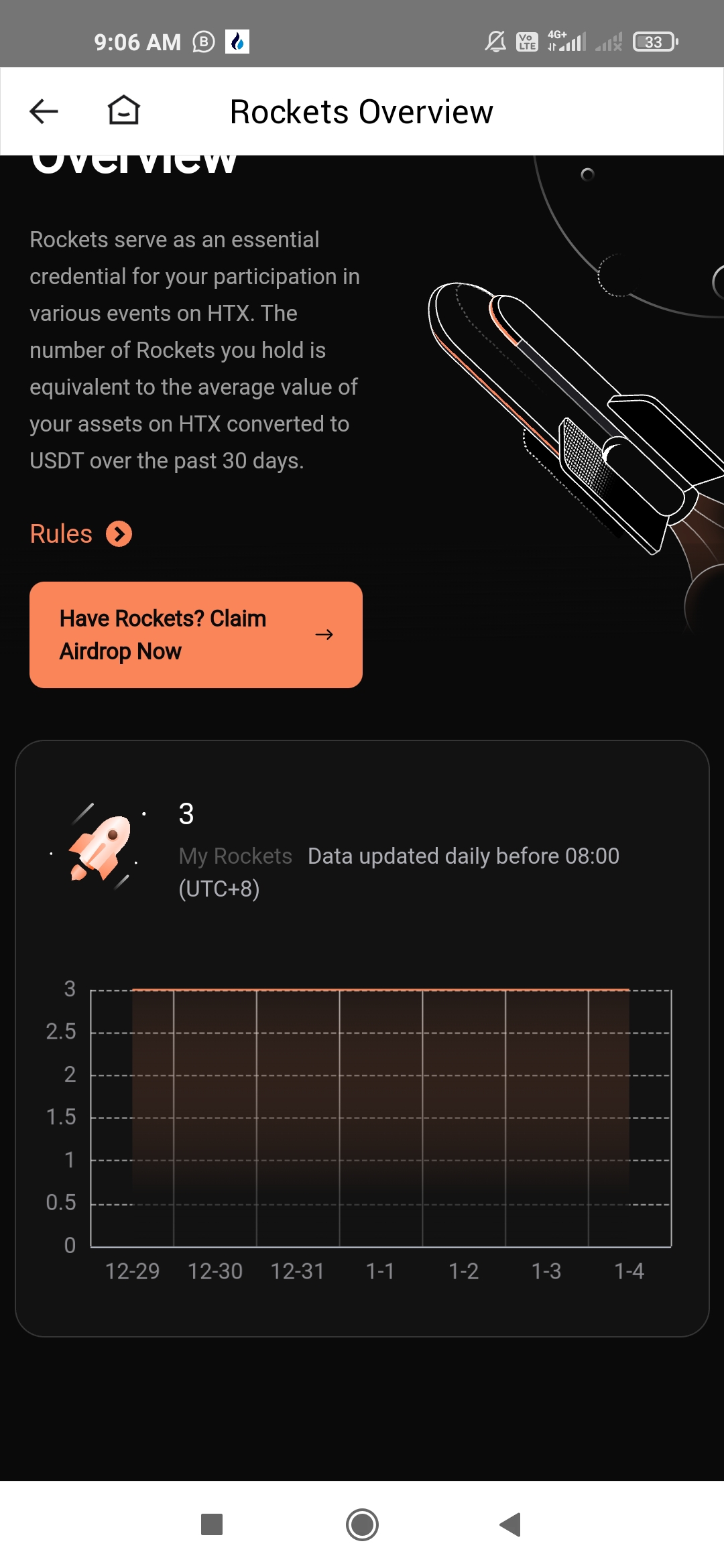Open the home icon beside the title

[123, 111]
